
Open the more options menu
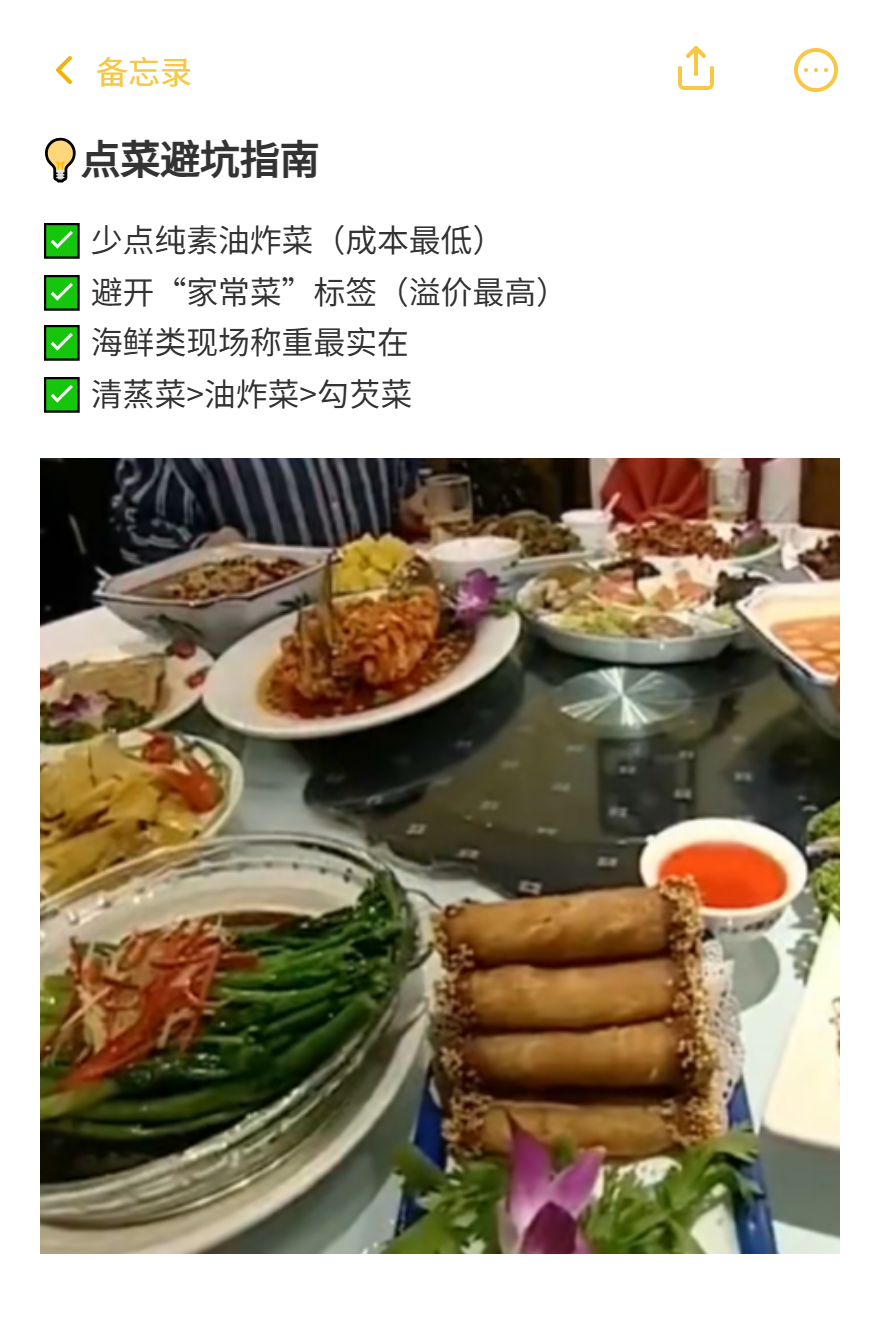point(816,70)
